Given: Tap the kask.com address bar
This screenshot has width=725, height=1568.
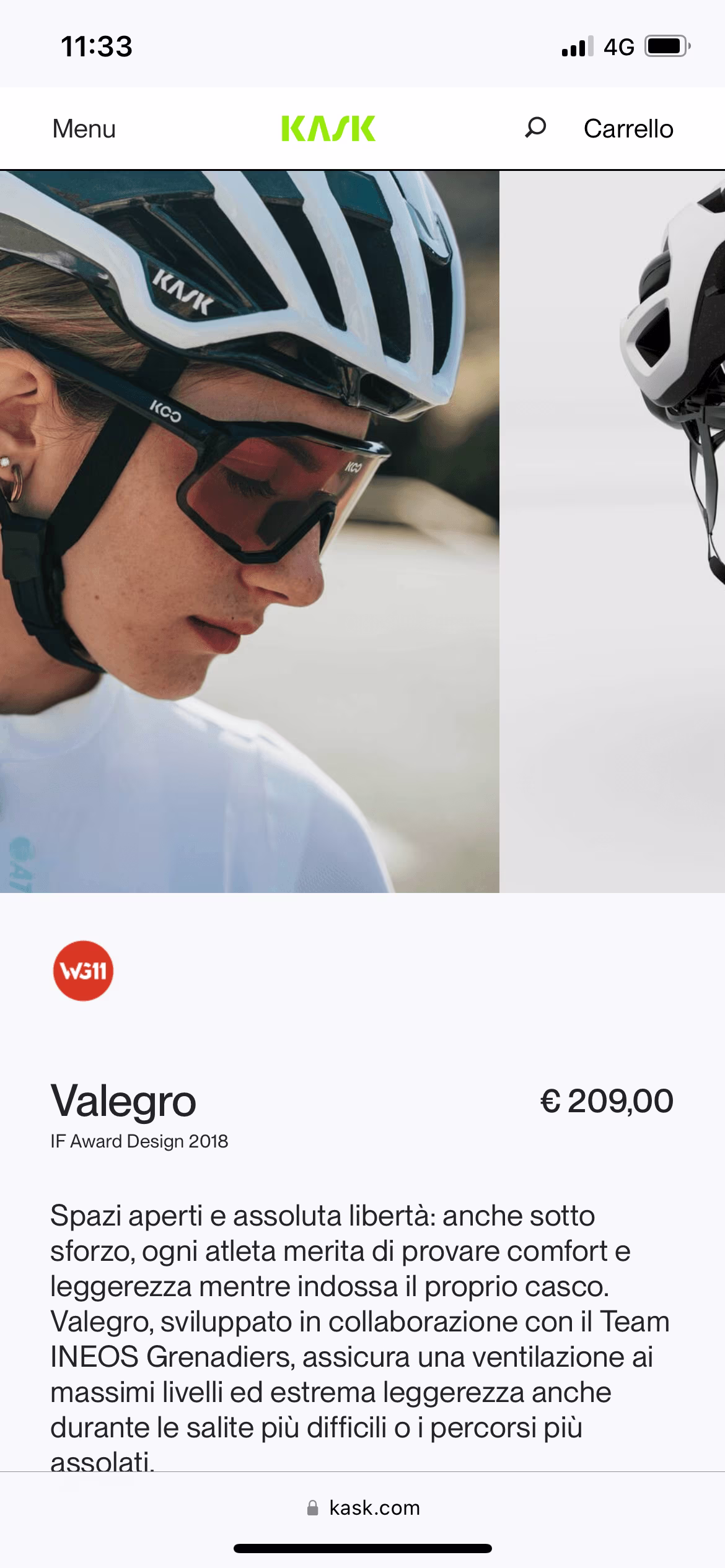Looking at the screenshot, I should 363,1507.
